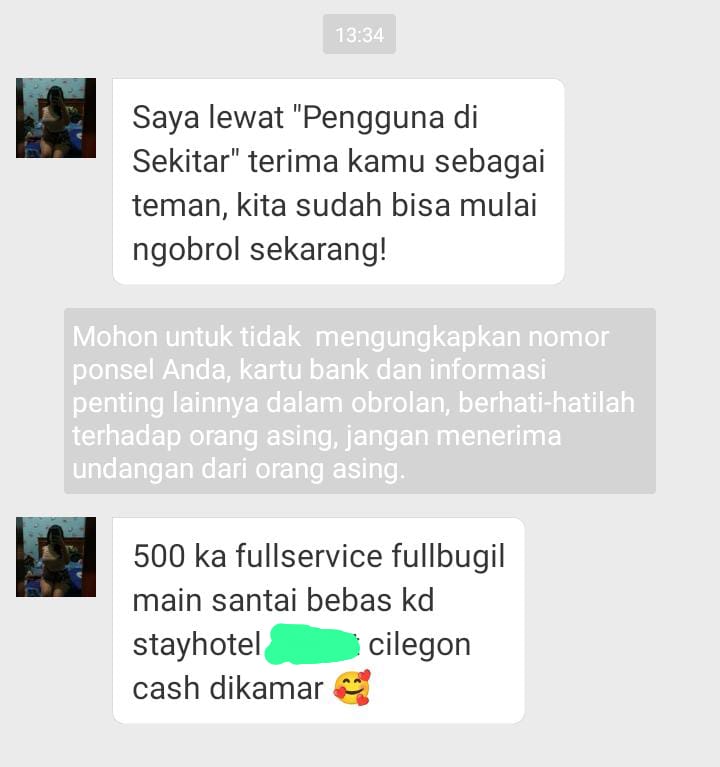This screenshot has height=767, width=720.
Task: Tap the profile picture next to the last message
Action: [56, 557]
